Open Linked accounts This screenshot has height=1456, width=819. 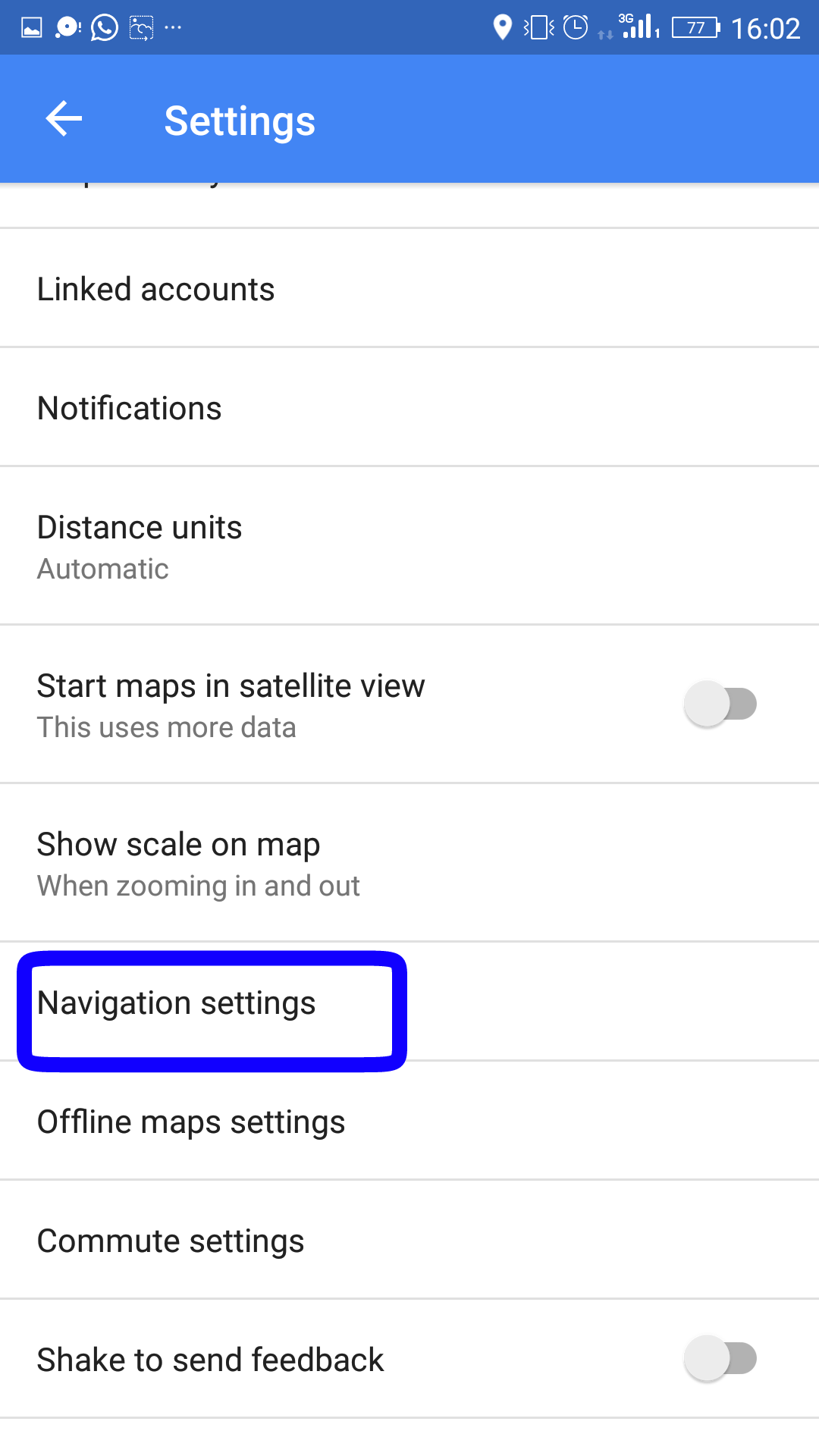tap(409, 288)
